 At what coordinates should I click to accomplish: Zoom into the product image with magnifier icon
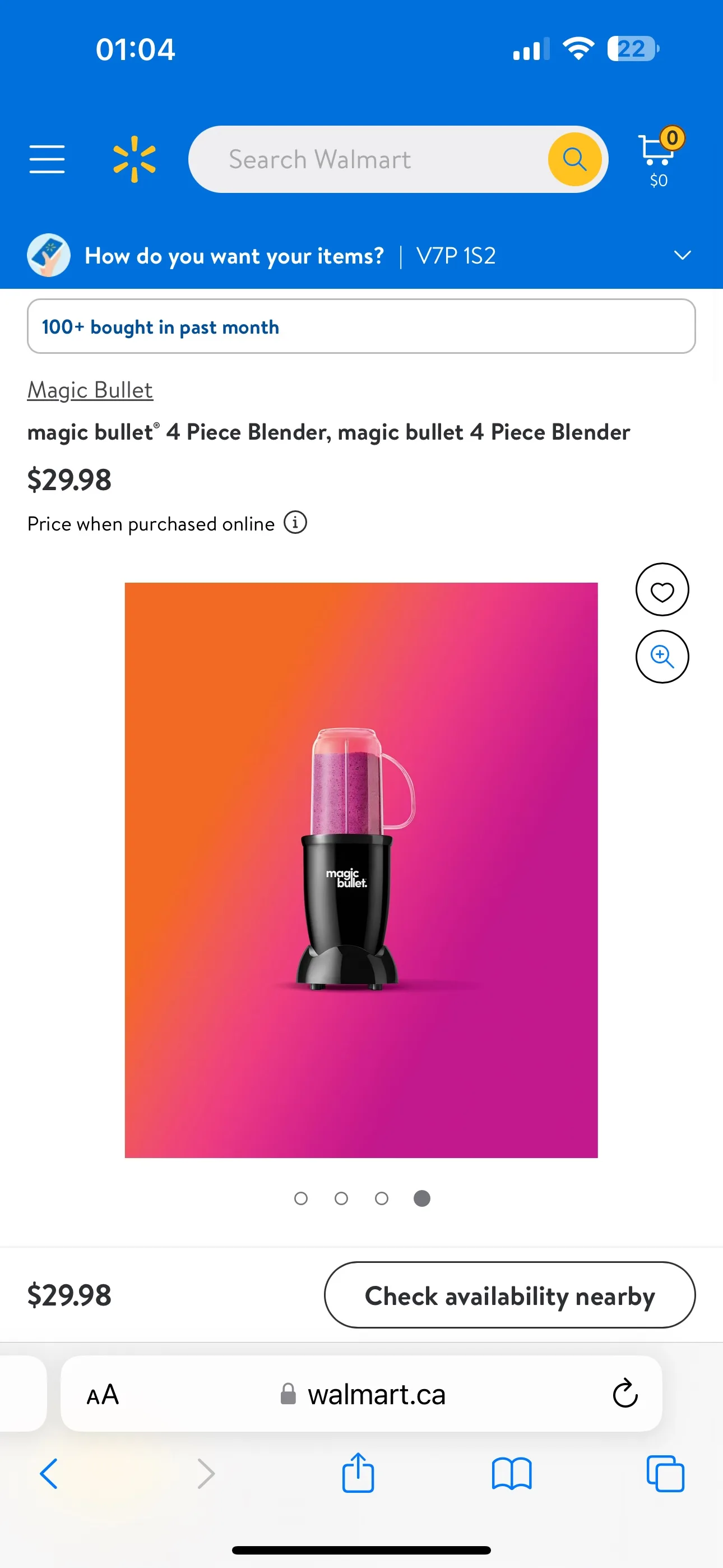pos(661,657)
